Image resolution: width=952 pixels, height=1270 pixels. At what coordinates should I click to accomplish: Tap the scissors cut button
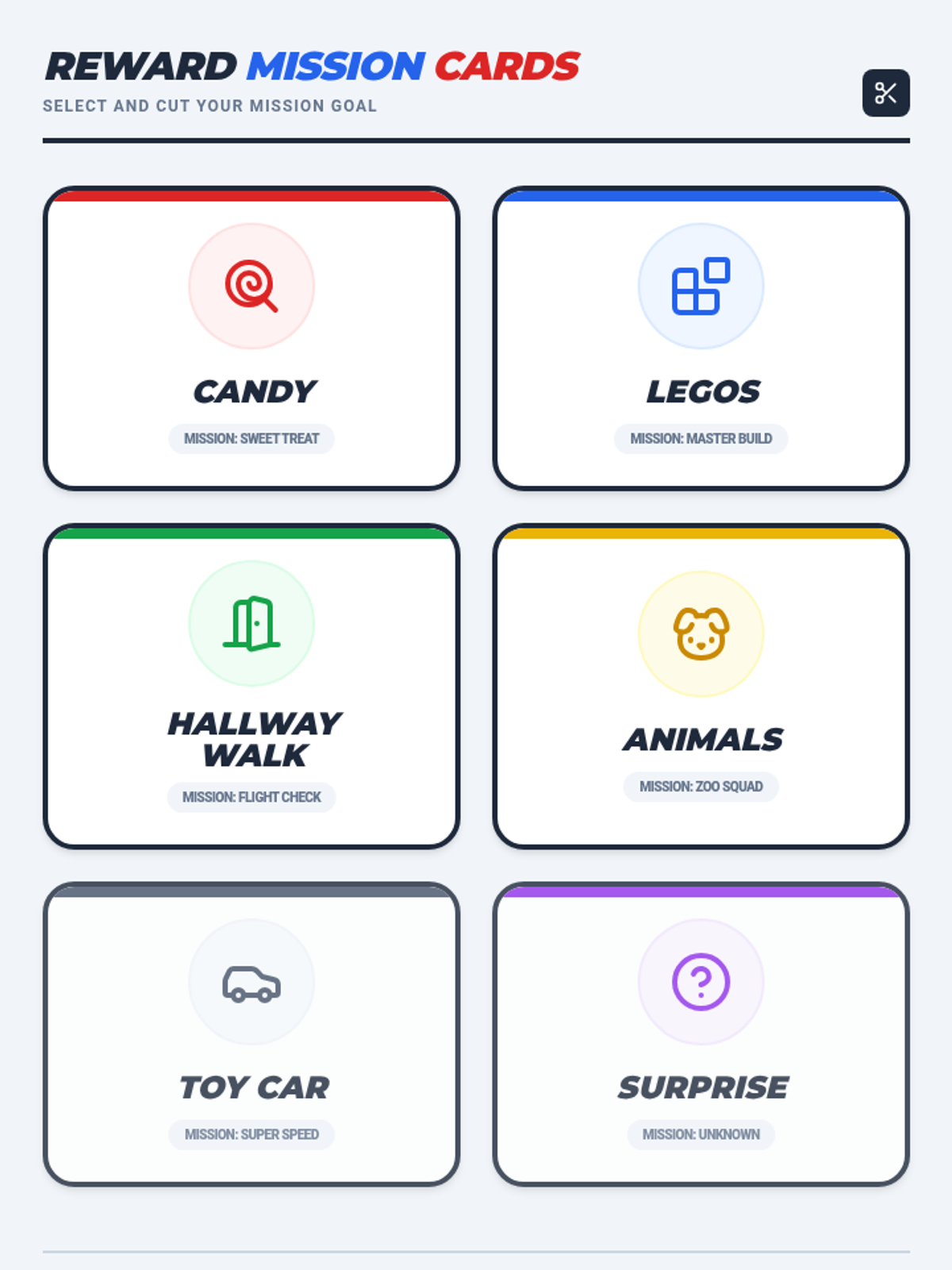pyautogui.click(x=885, y=93)
